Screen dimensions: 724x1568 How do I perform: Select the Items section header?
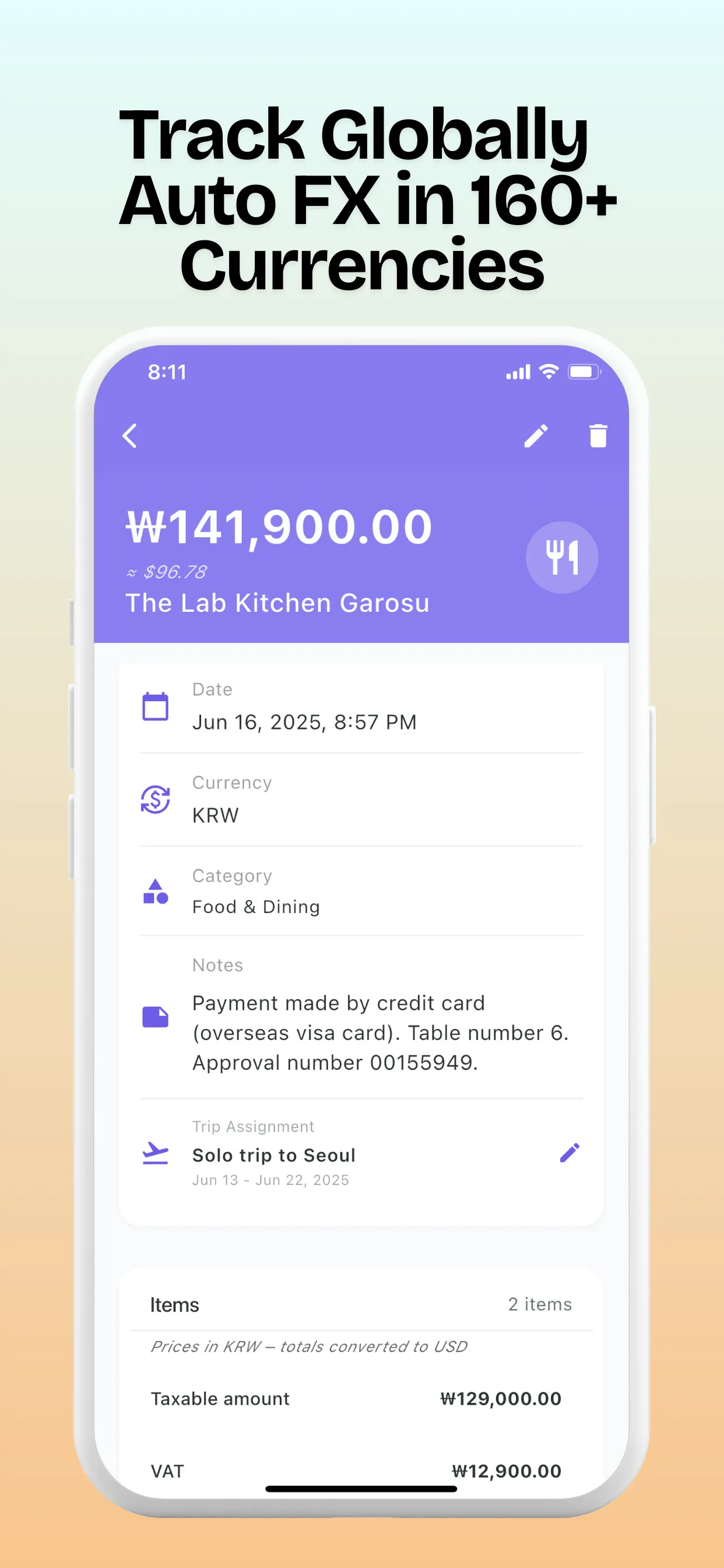point(175,1304)
